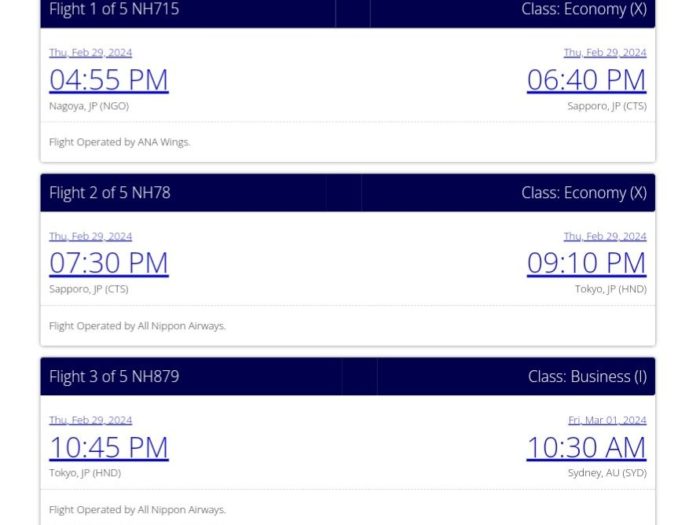700x525 pixels.
Task: Open the 06:40 PM Sapporo arrival time
Action: point(586,79)
